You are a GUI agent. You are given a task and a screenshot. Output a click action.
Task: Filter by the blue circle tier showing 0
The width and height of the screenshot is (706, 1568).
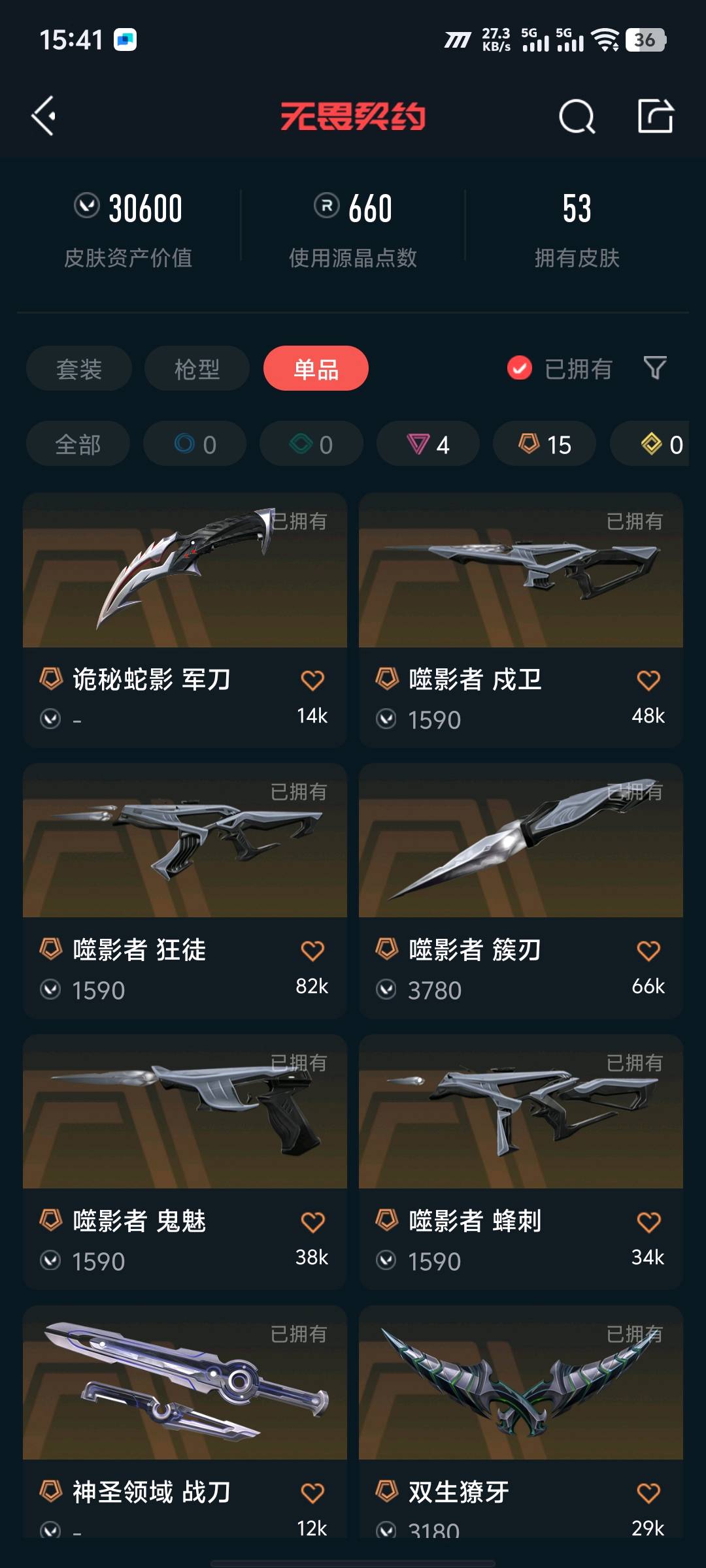(195, 444)
